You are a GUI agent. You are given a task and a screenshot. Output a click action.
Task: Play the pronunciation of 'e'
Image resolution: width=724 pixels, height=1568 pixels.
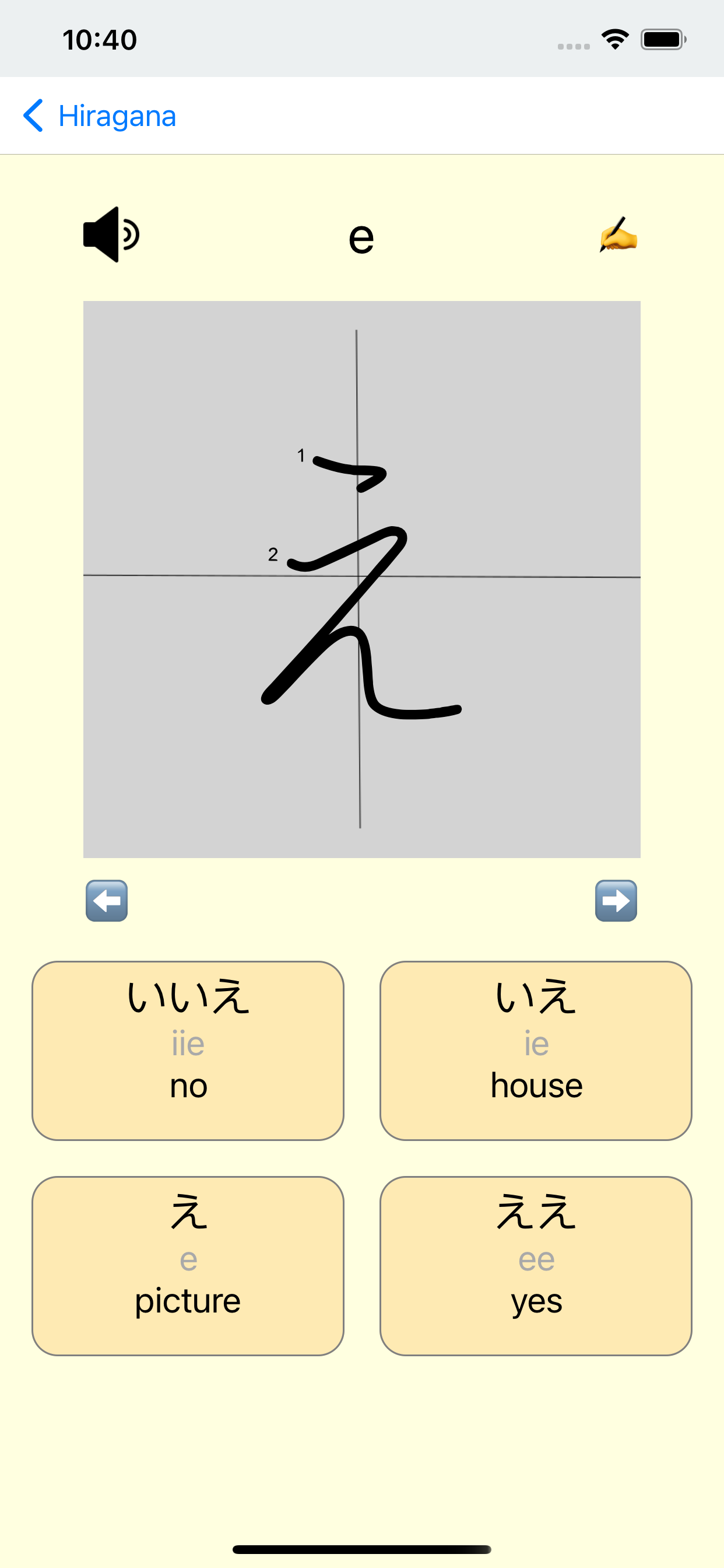(x=111, y=235)
